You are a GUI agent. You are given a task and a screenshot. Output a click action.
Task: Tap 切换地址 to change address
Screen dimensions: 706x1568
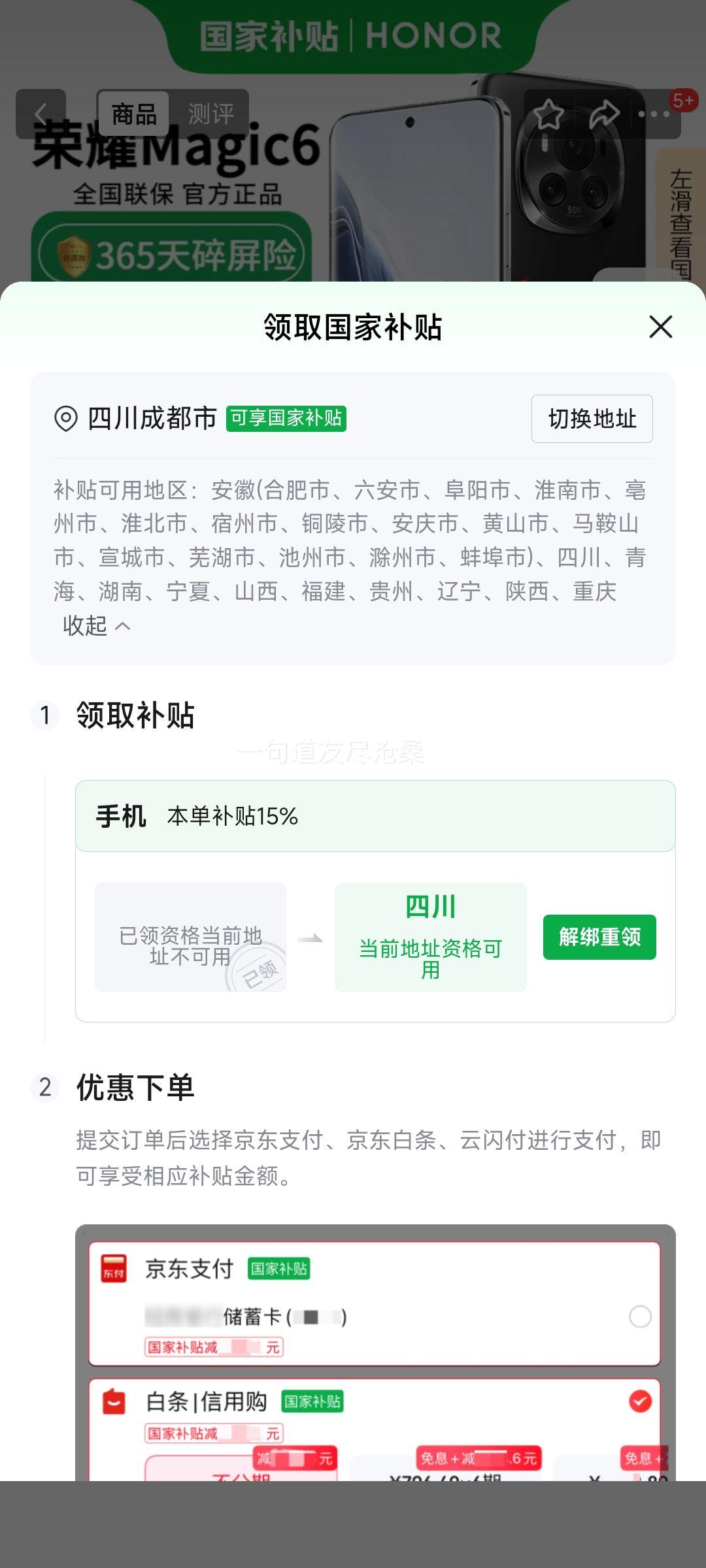point(592,419)
